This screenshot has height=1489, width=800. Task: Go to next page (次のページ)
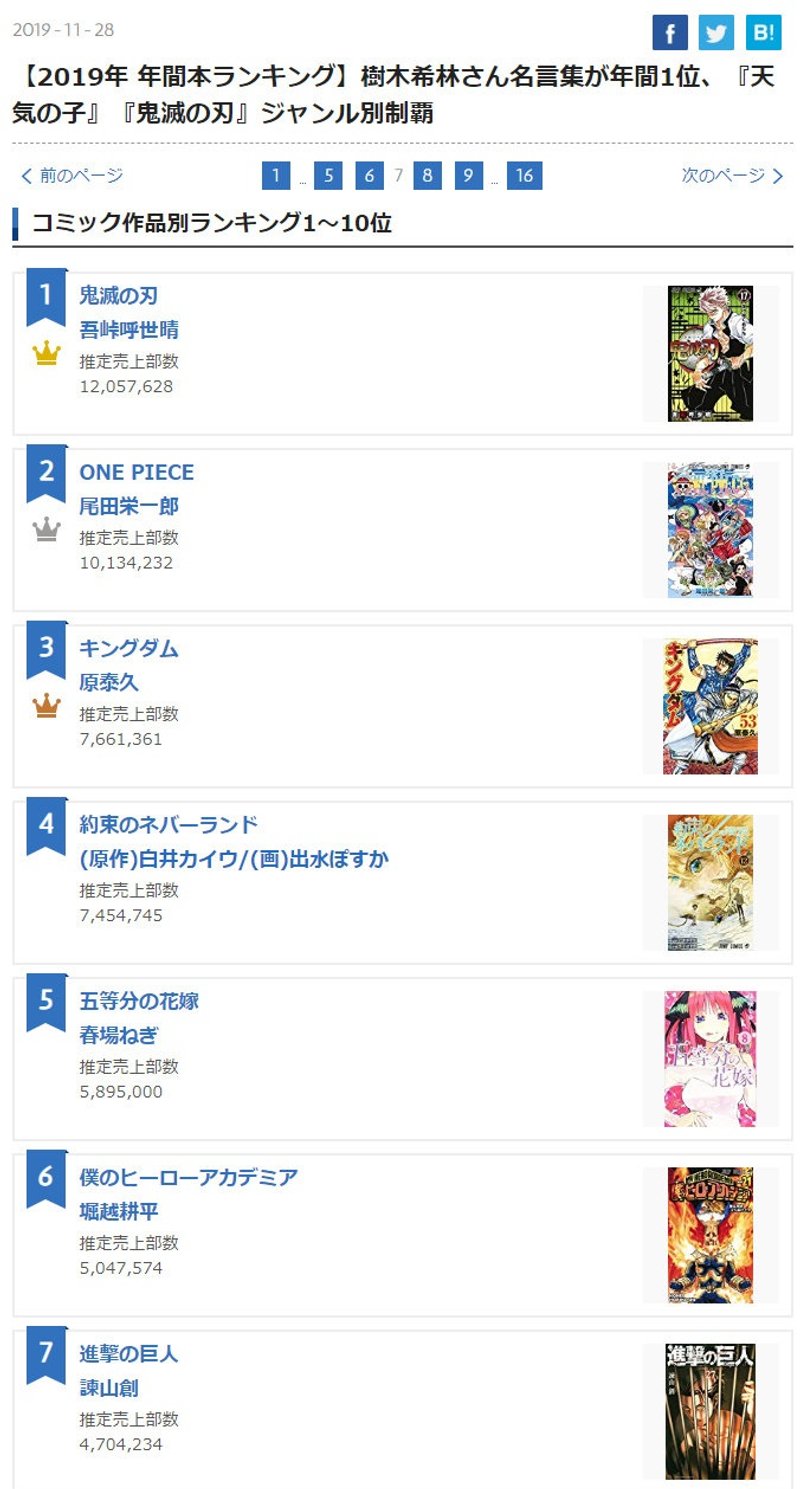pyautogui.click(x=732, y=176)
